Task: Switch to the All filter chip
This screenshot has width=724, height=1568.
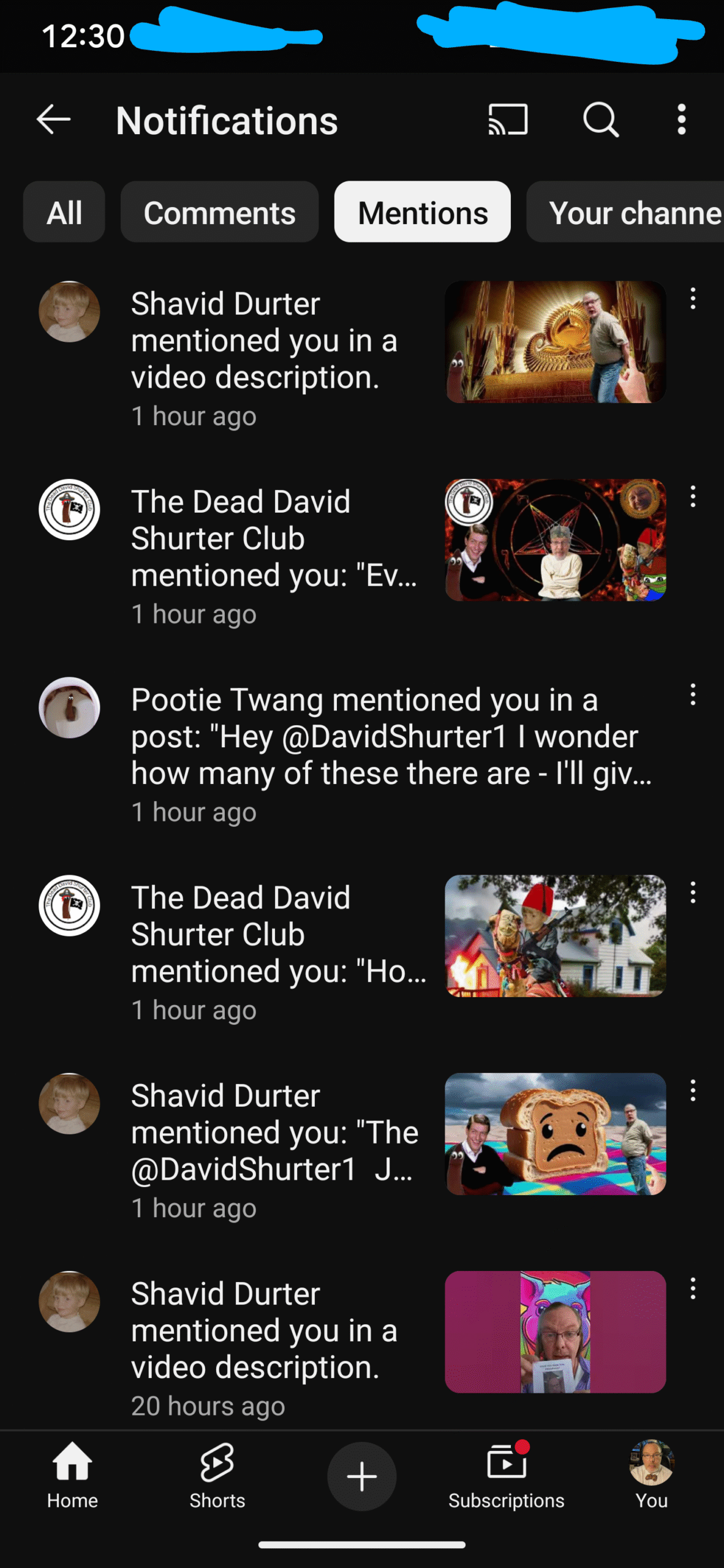Action: point(64,212)
